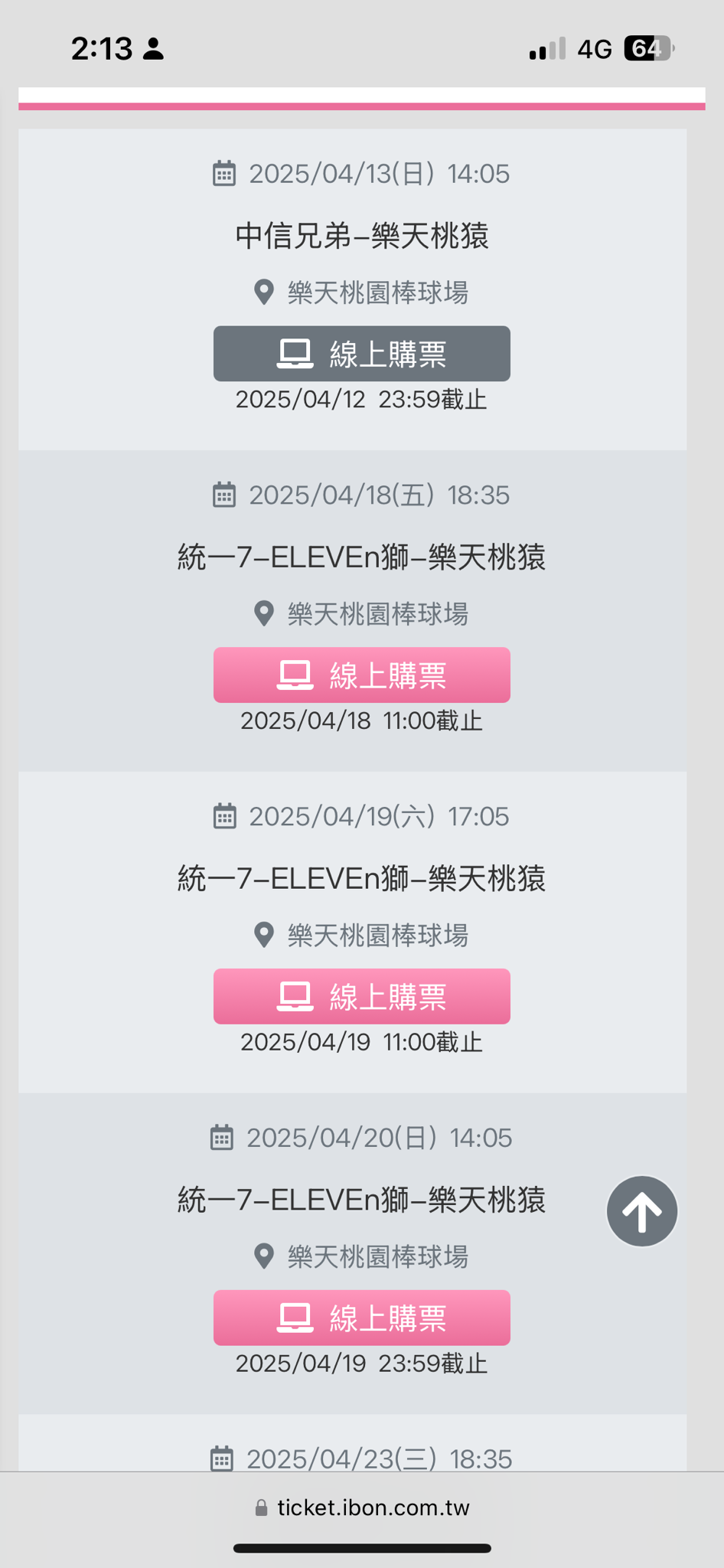Select 線上購票 for the 04/20 14:05 game
Image resolution: width=724 pixels, height=1568 pixels.
pyautogui.click(x=361, y=1318)
